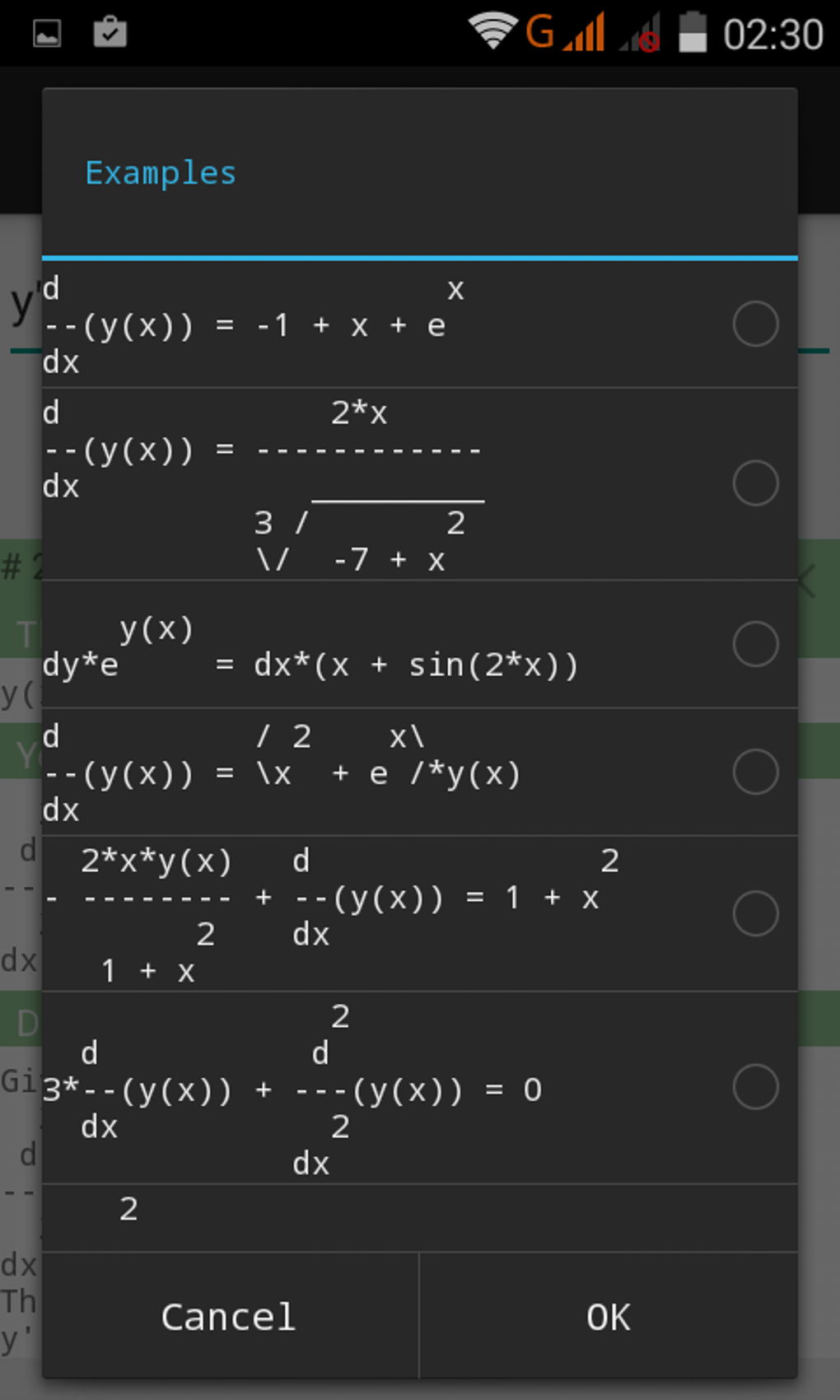The height and width of the screenshot is (1400, 840).
Task: Select the example equal to 1 + x^2
Action: click(420, 914)
